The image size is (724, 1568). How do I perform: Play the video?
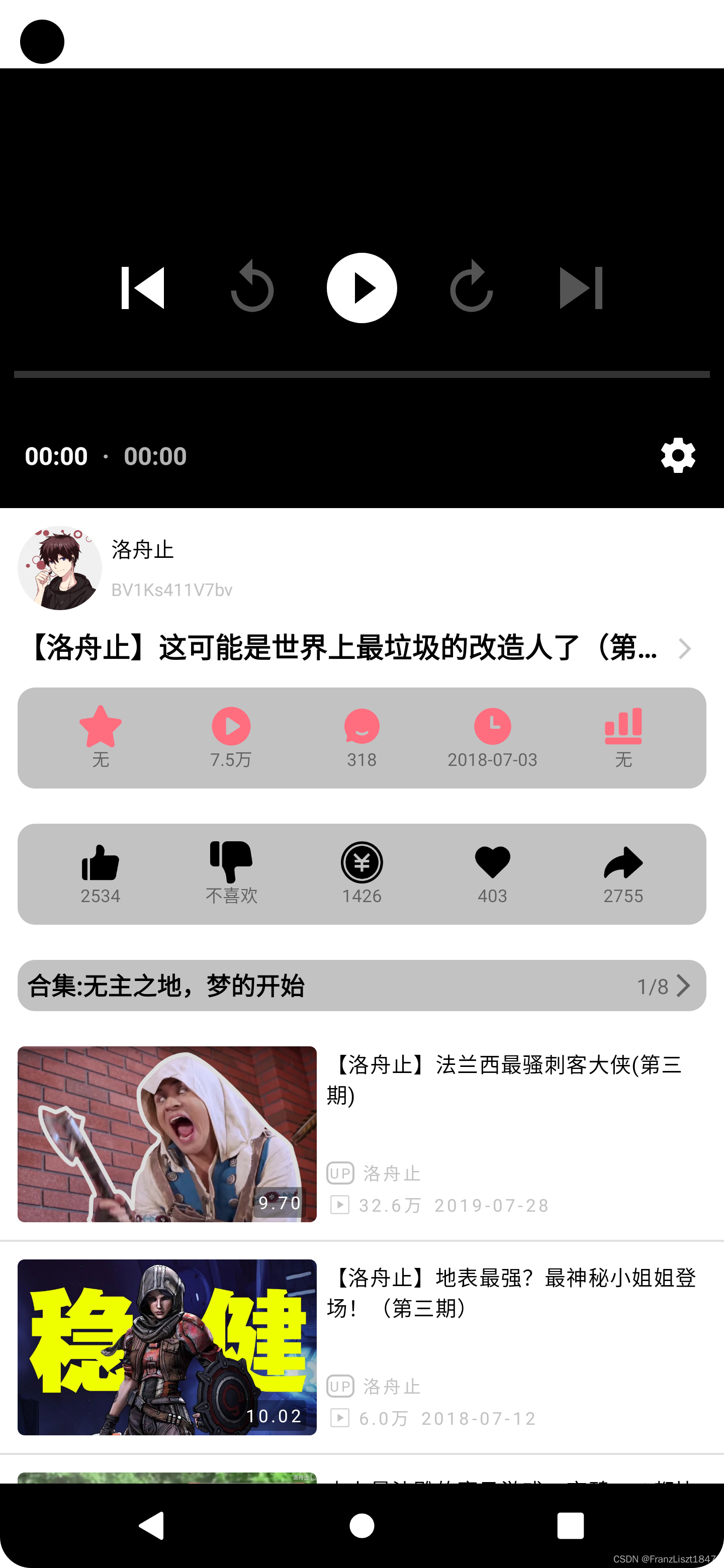pos(361,288)
